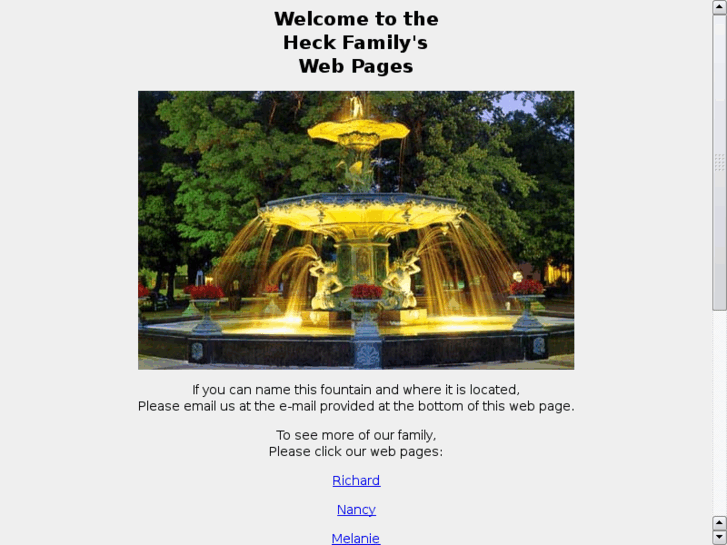Tap the scrollbar's down arrow

pyautogui.click(x=719, y=537)
